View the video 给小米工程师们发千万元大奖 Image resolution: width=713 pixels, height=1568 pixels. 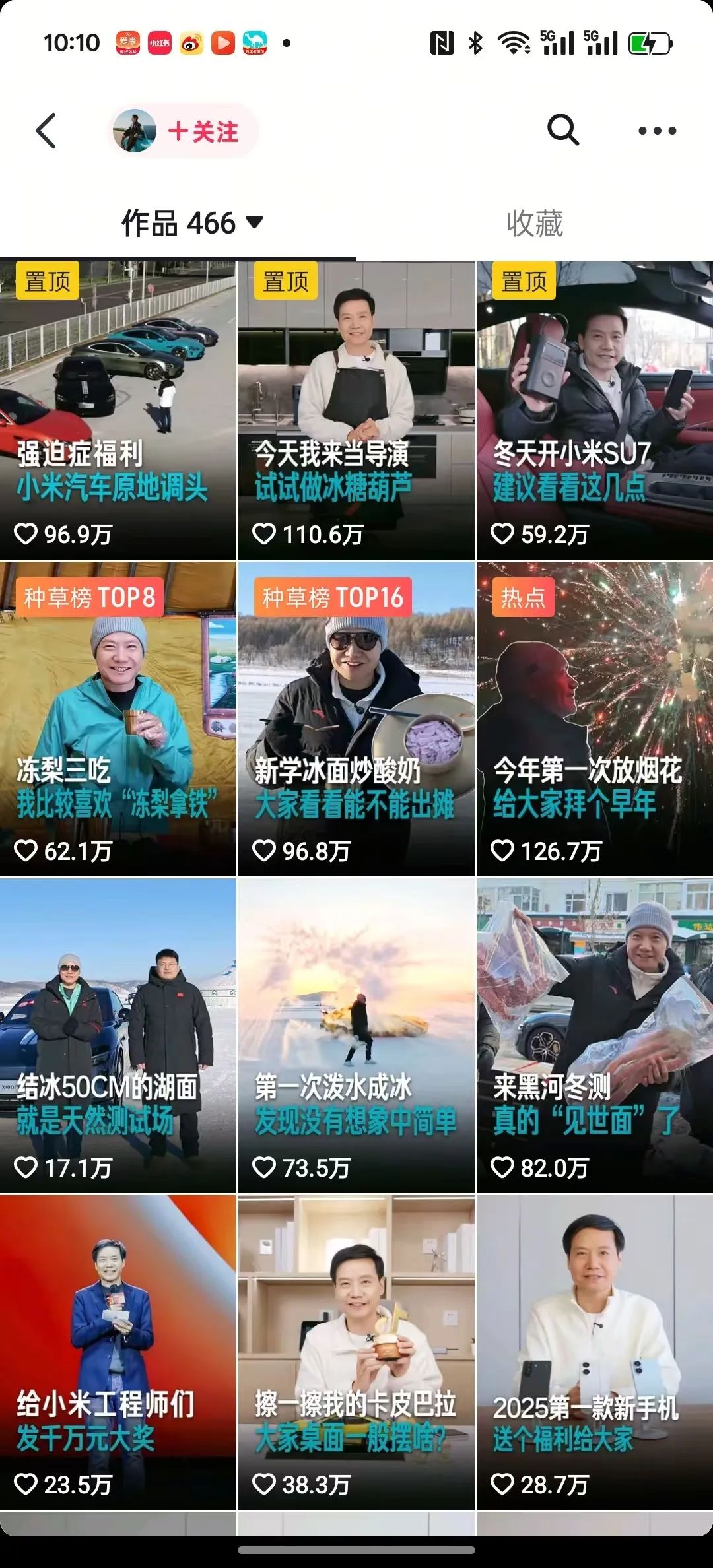tap(118, 1352)
